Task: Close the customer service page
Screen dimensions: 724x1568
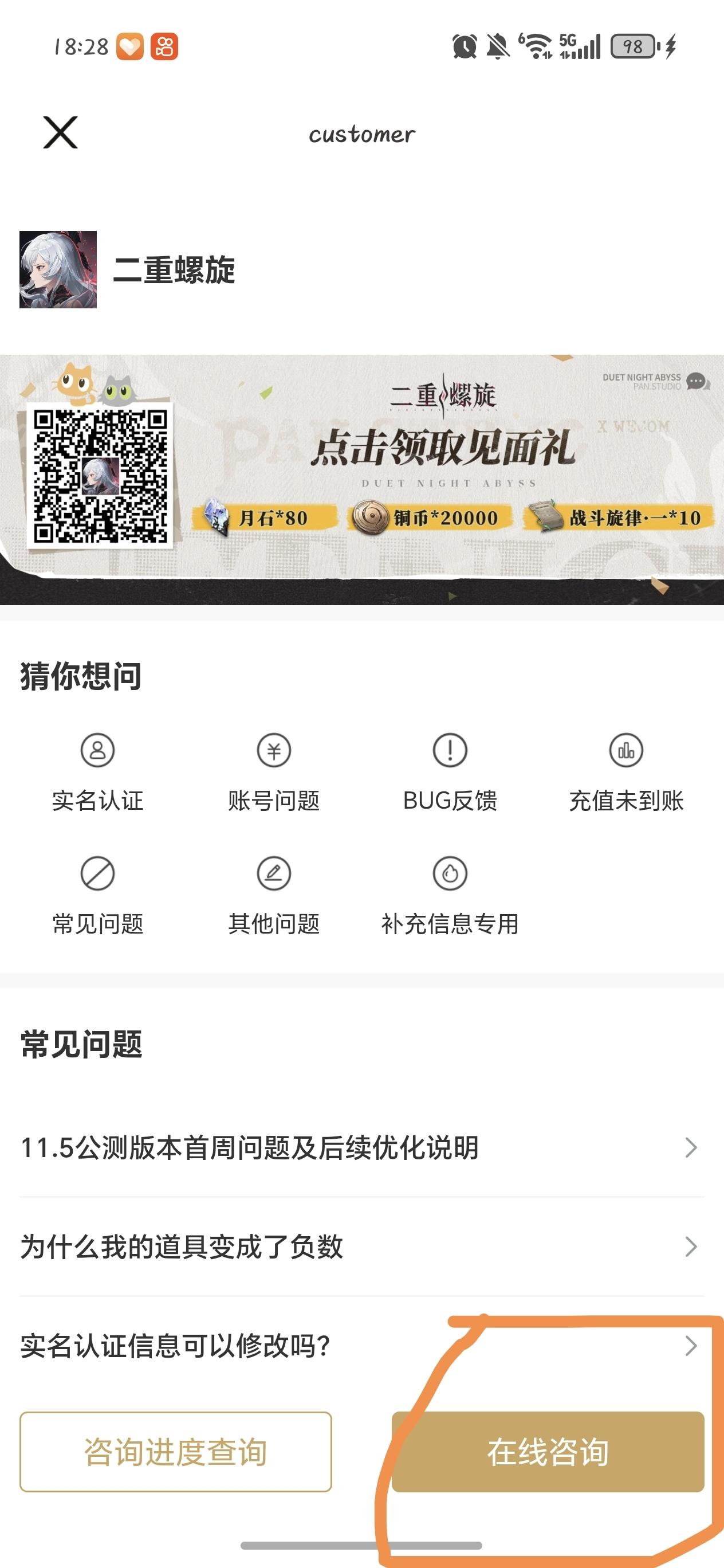Action: coord(60,133)
